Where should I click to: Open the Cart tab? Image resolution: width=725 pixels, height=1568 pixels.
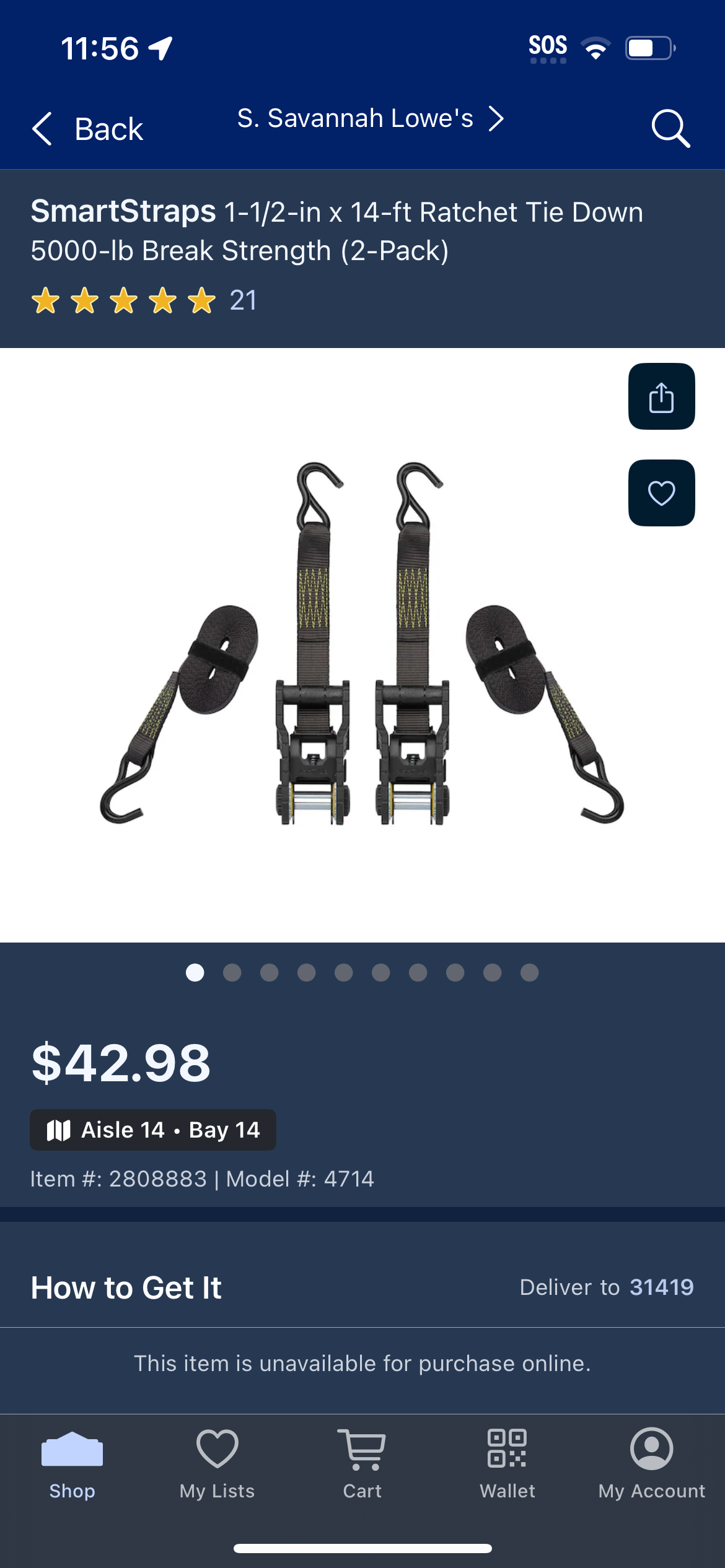click(362, 1464)
